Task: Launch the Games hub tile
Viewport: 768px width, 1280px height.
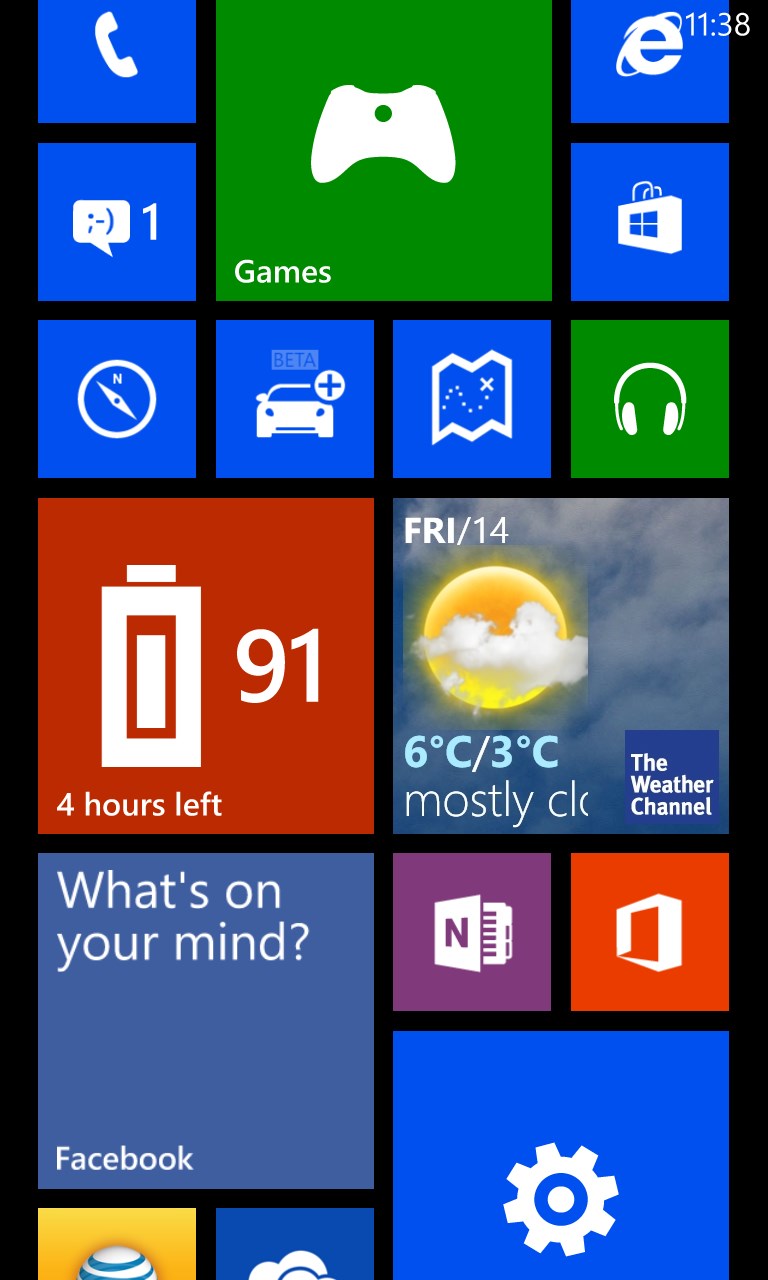Action: pos(383,150)
